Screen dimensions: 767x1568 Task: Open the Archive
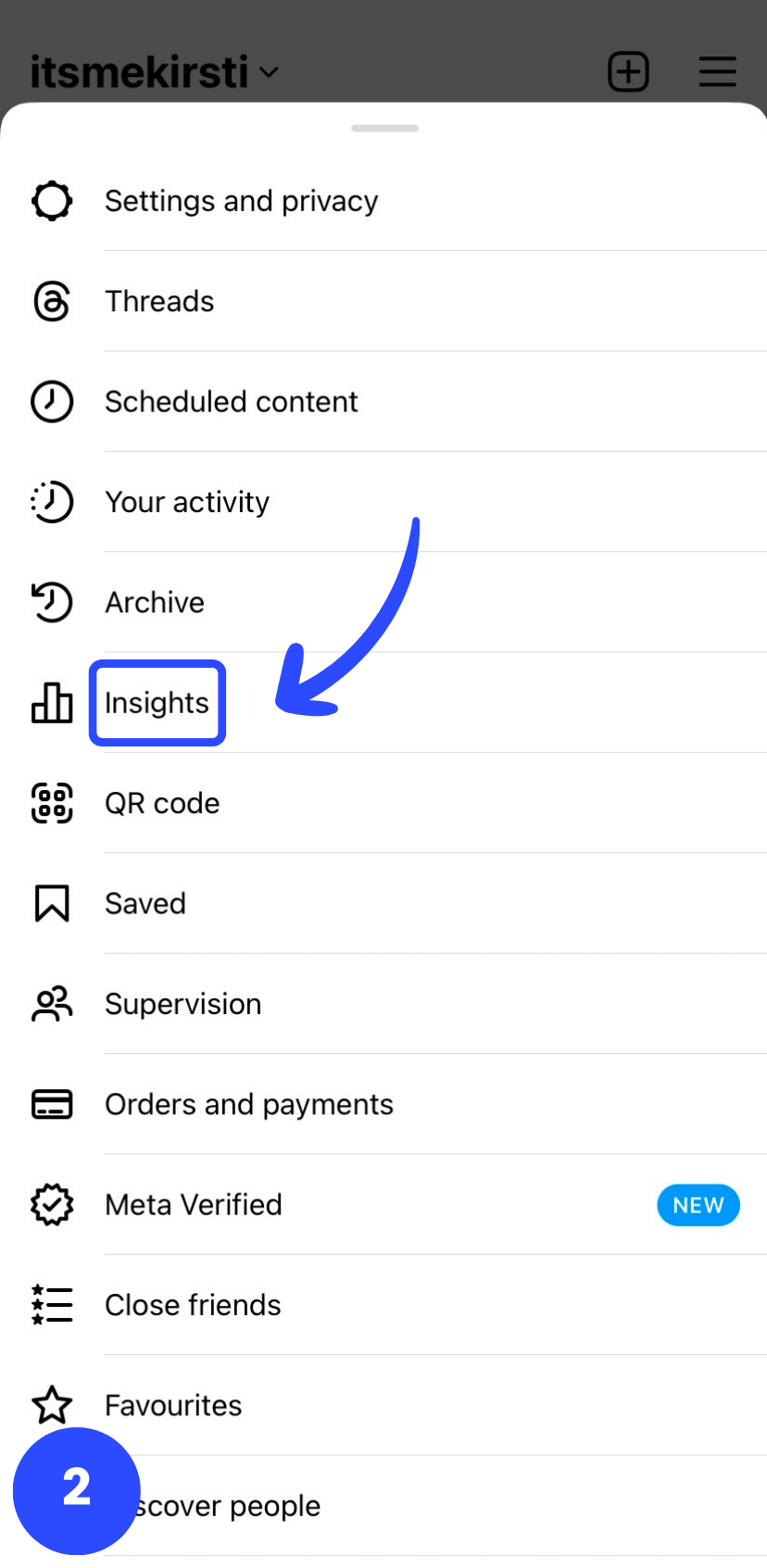(x=383, y=602)
